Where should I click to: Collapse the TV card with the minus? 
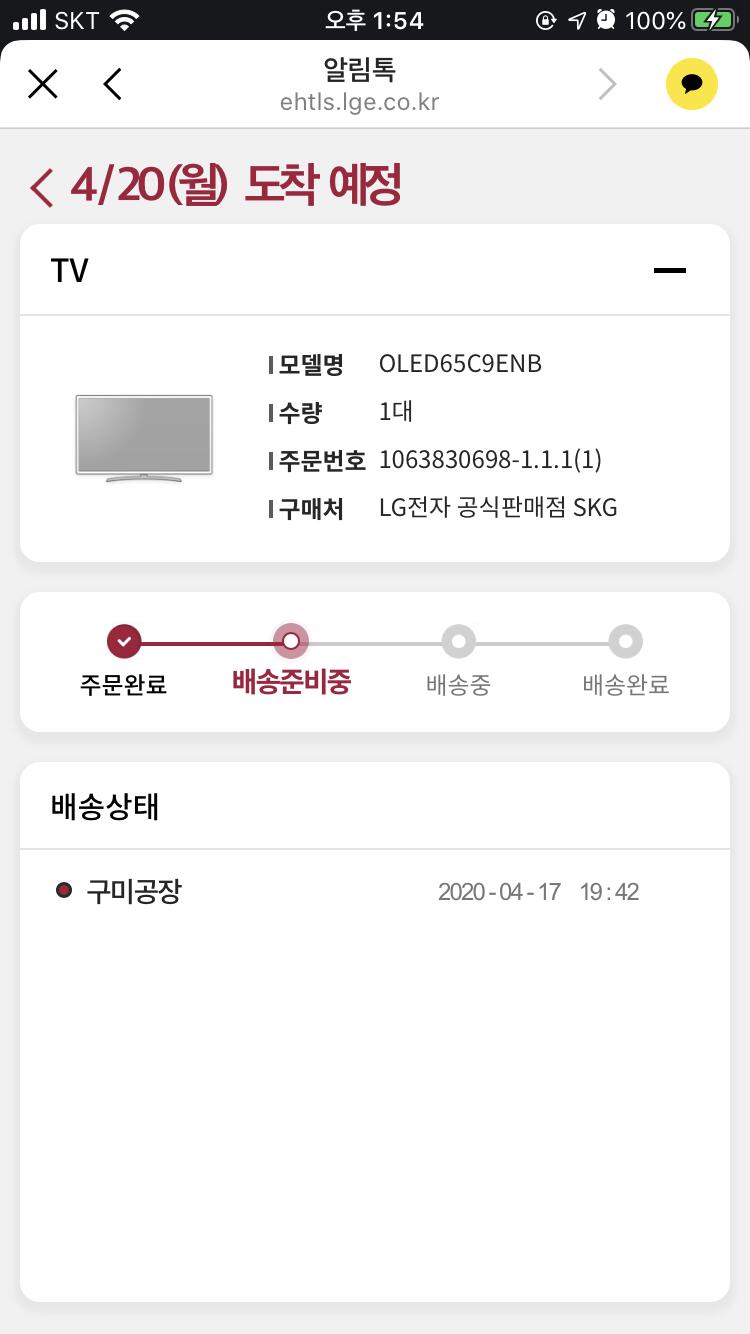coord(670,270)
